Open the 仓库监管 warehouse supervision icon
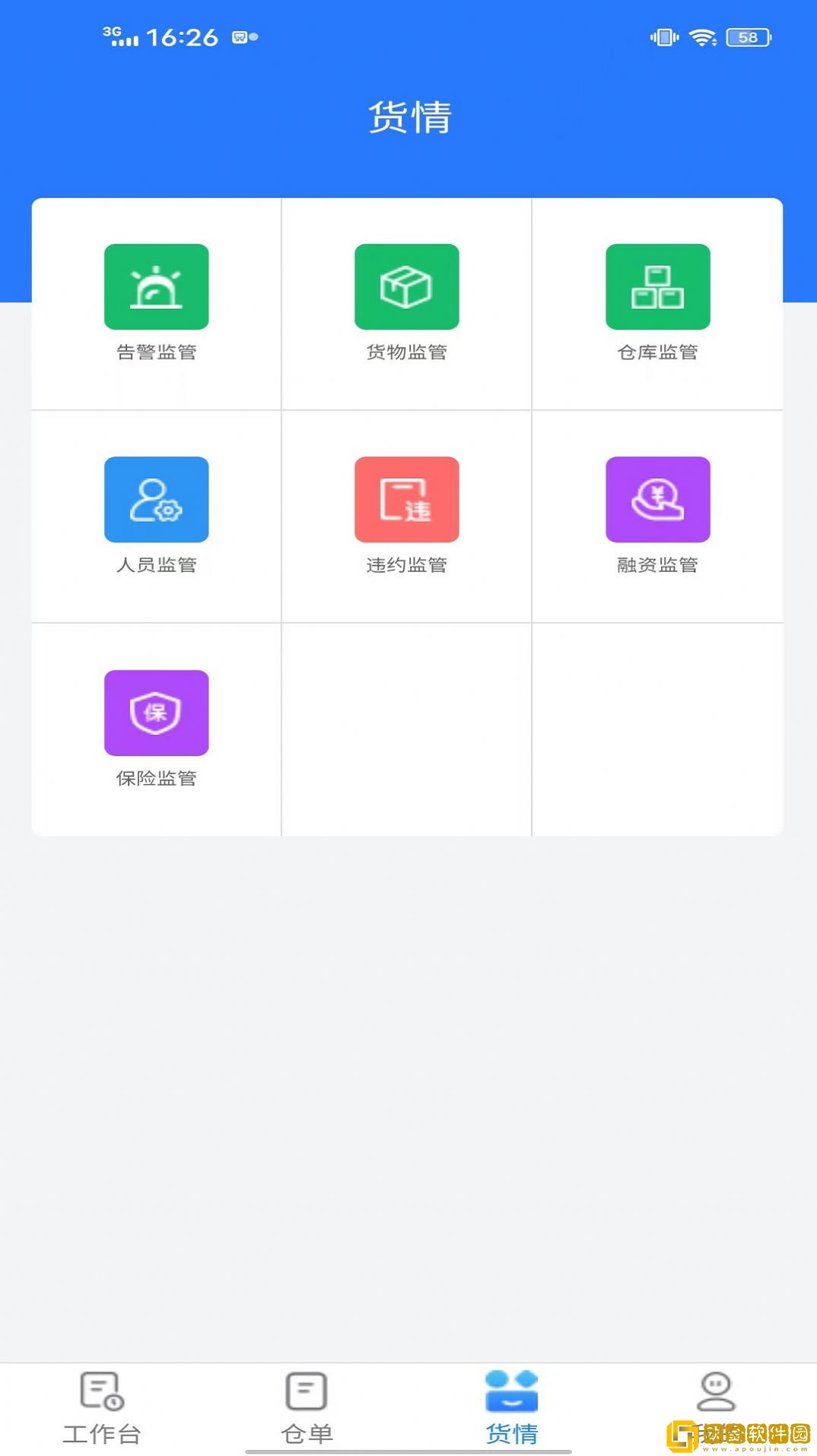 coord(657,286)
